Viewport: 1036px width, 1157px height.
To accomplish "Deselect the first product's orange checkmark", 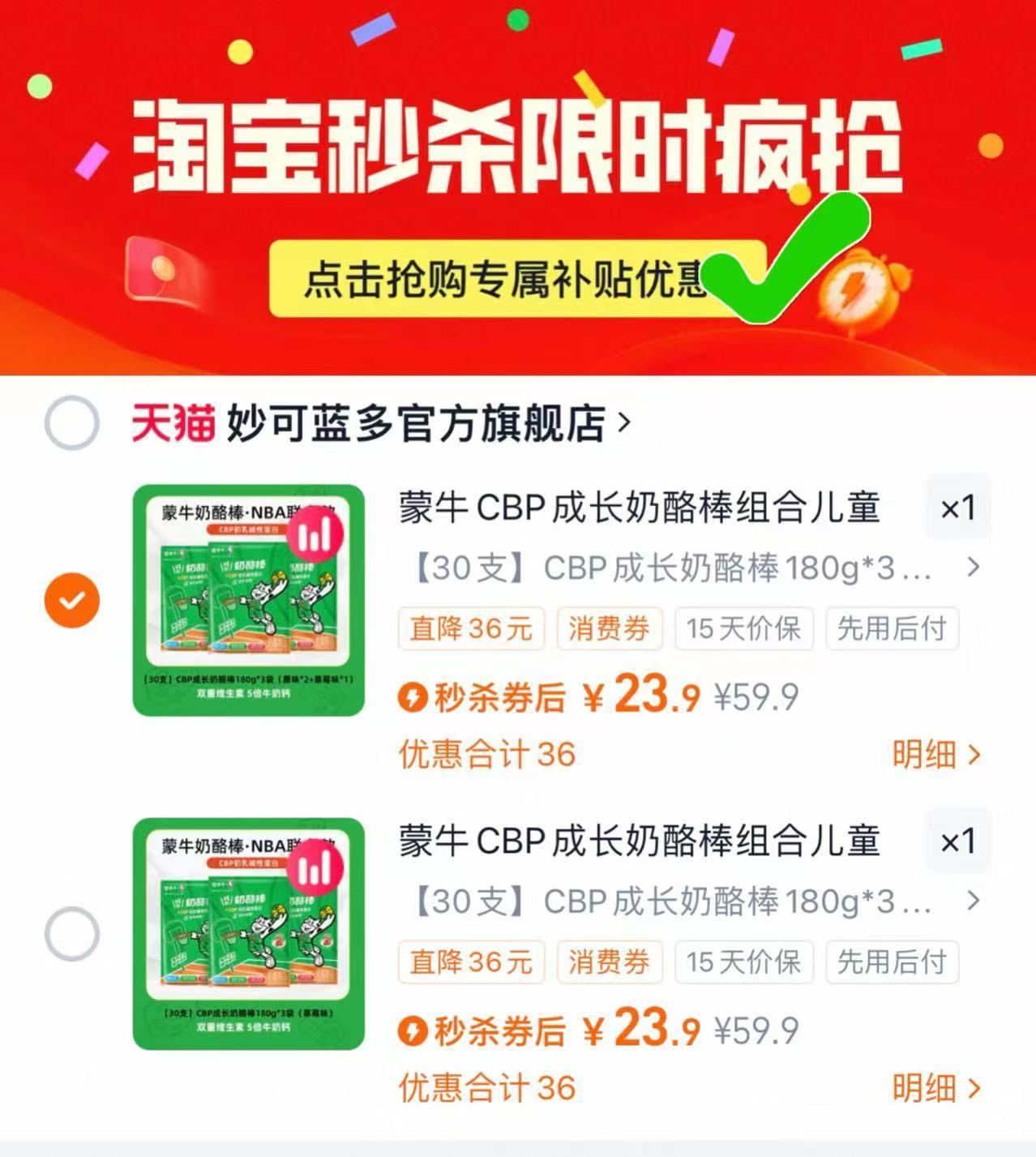I will tap(73, 599).
